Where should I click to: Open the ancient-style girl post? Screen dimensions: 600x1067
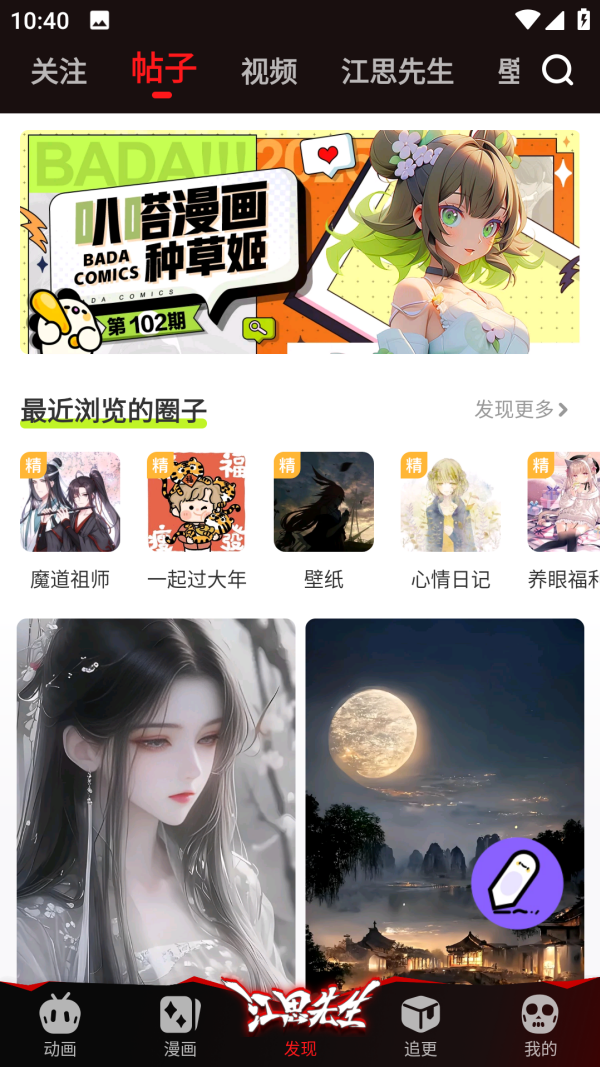coord(156,800)
